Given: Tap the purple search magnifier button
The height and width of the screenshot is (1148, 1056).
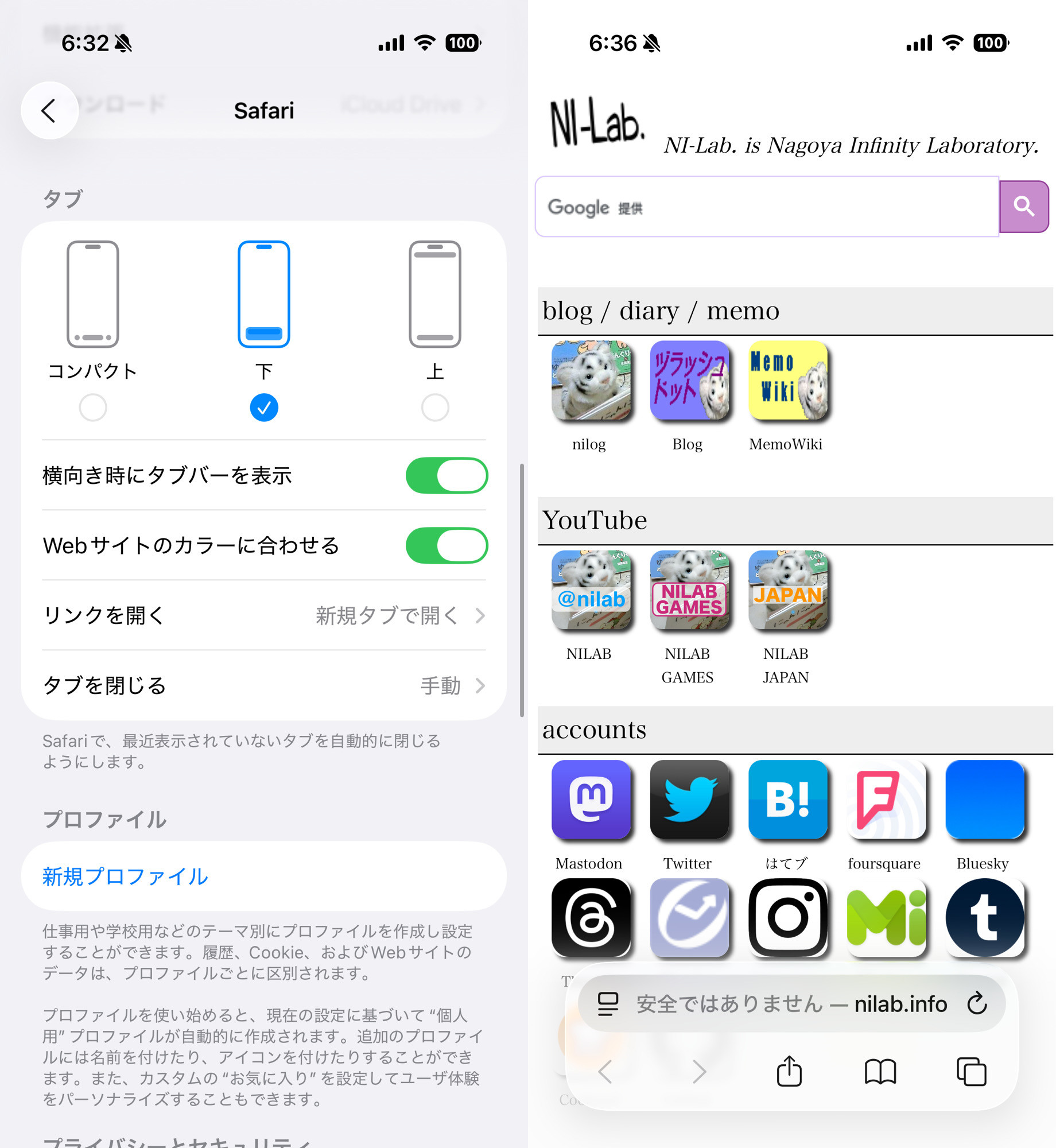Looking at the screenshot, I should pyautogui.click(x=1023, y=207).
